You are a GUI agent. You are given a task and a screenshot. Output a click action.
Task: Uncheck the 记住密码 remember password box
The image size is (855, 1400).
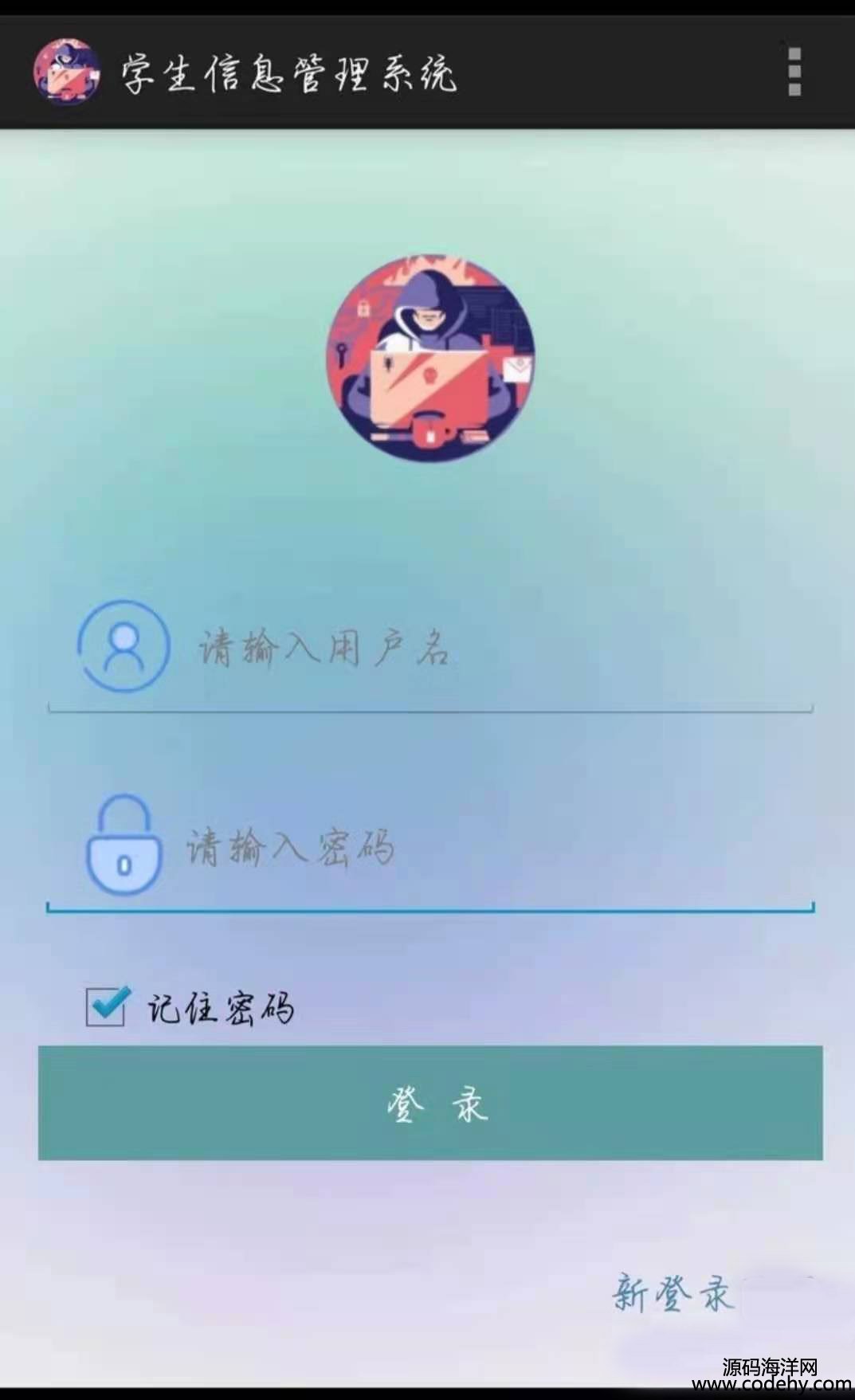coord(106,1007)
